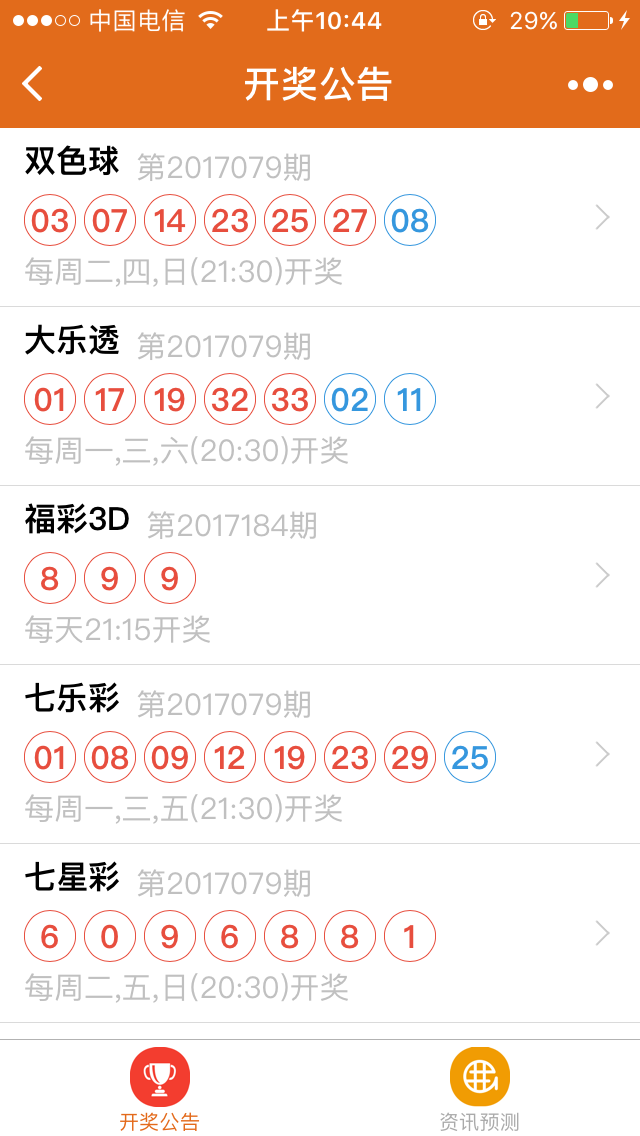View 福彩3D draw details
The width and height of the screenshot is (640, 1136).
point(320,575)
